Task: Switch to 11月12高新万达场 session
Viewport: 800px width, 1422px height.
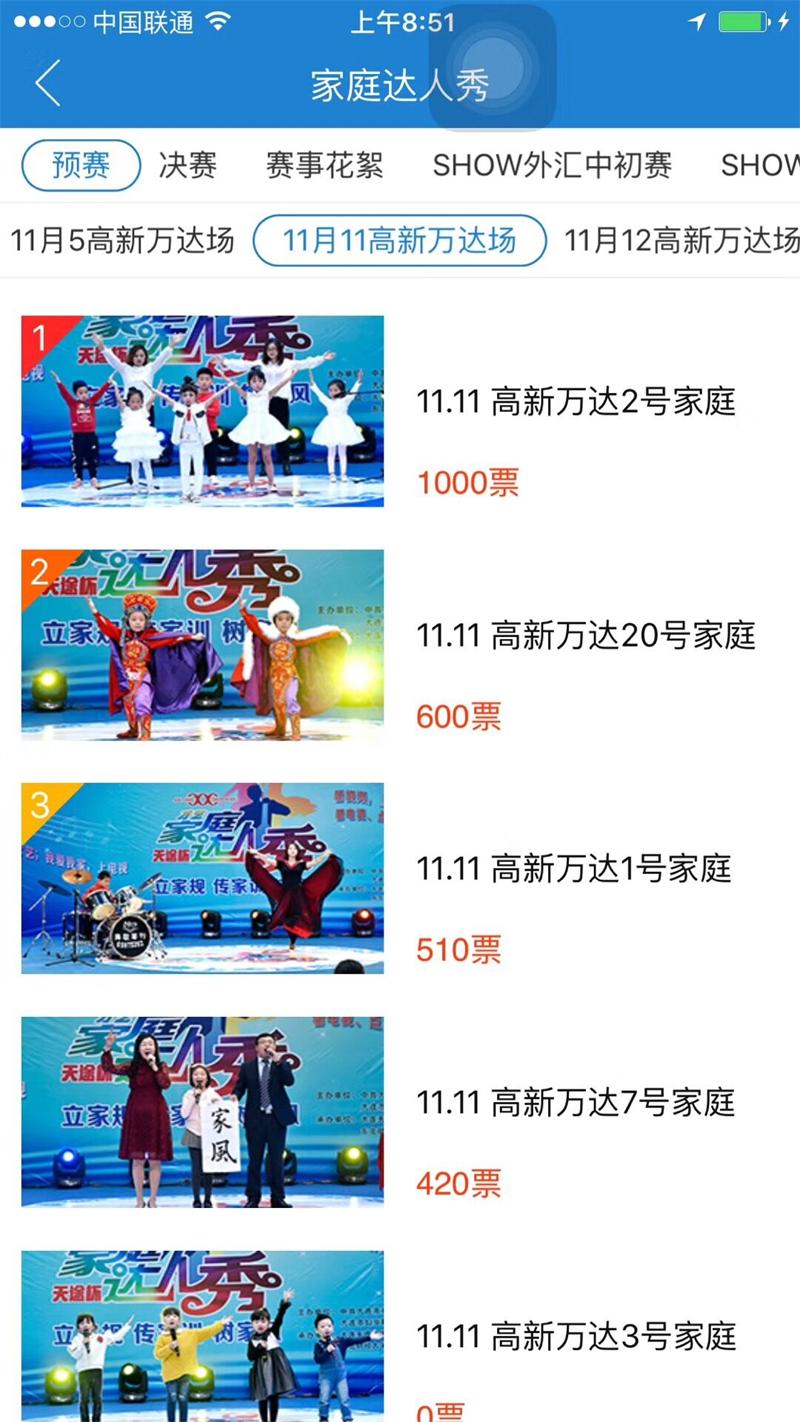Action: click(x=682, y=240)
